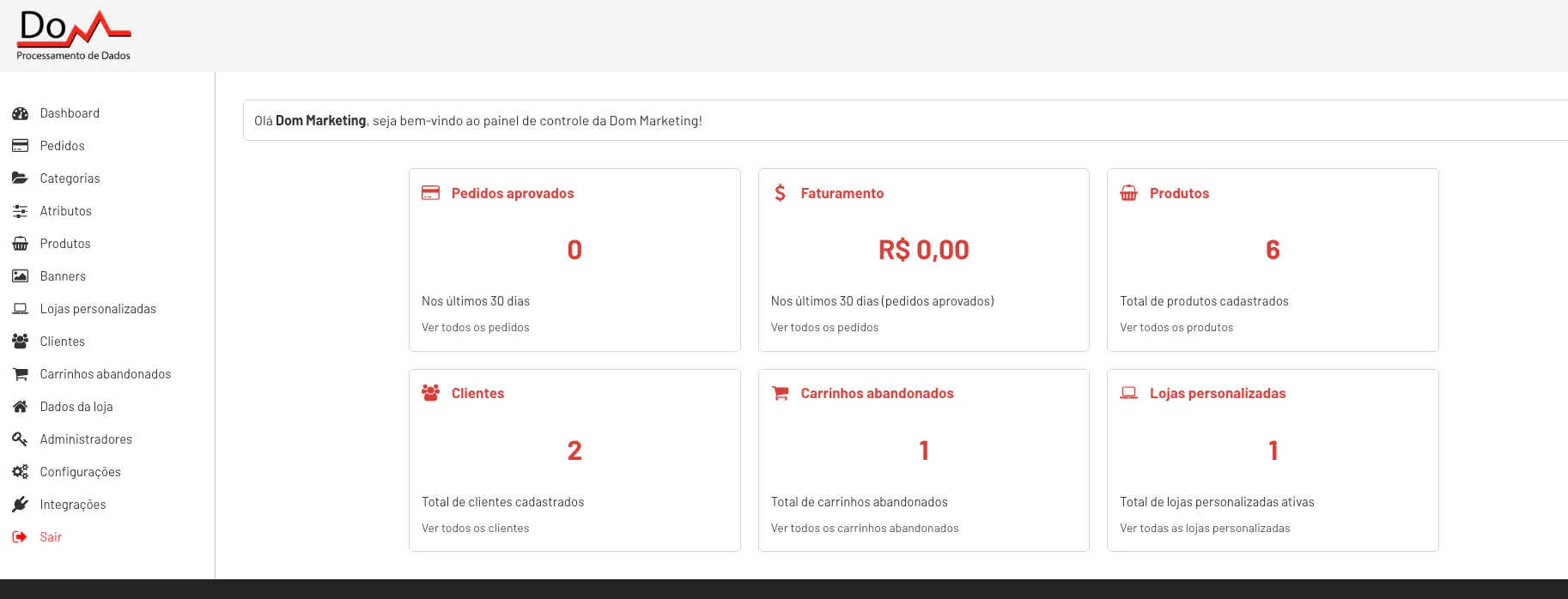Open Carrinhos abandonados in sidebar

click(105, 374)
